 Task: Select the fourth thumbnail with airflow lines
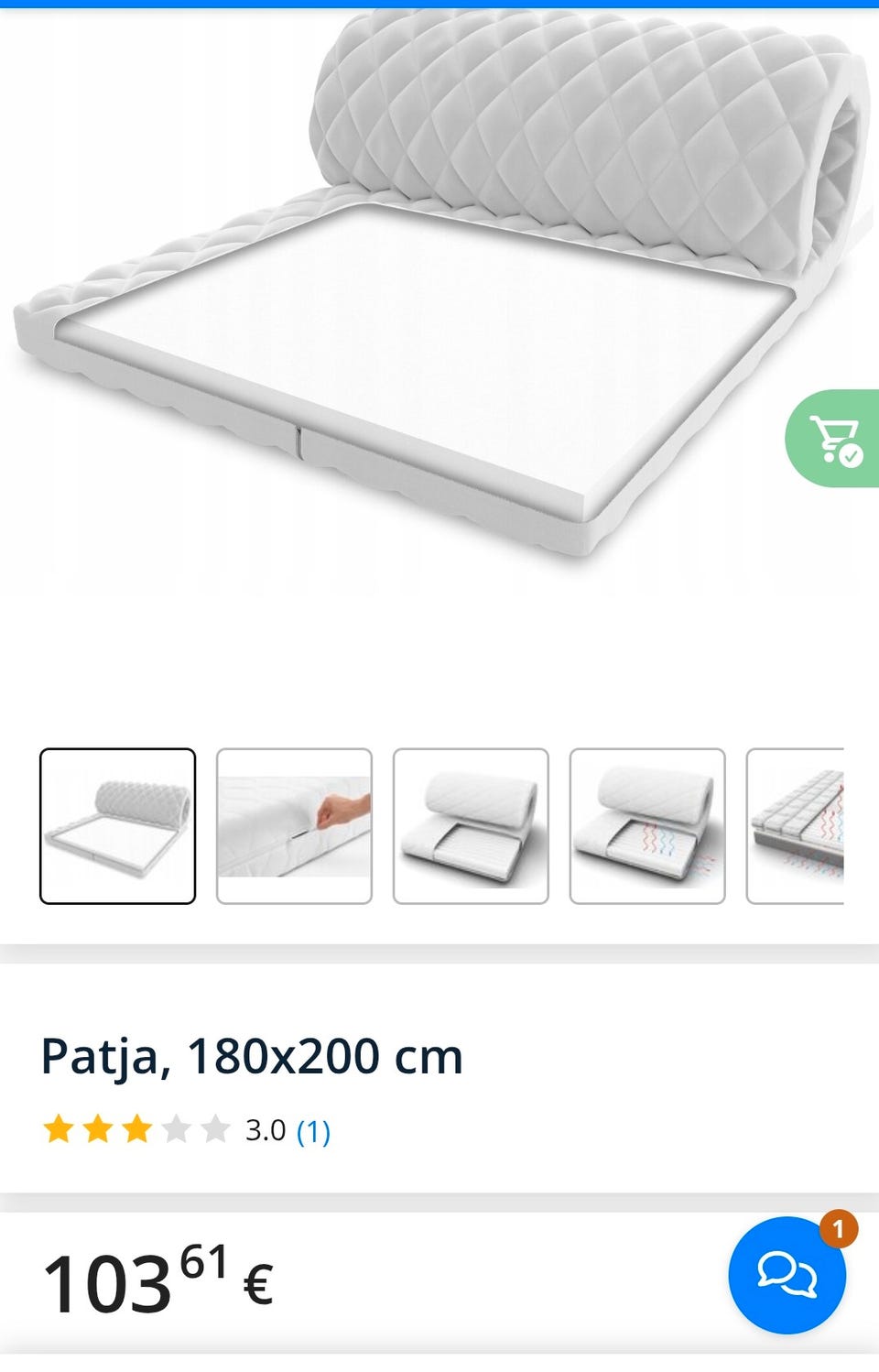647,826
